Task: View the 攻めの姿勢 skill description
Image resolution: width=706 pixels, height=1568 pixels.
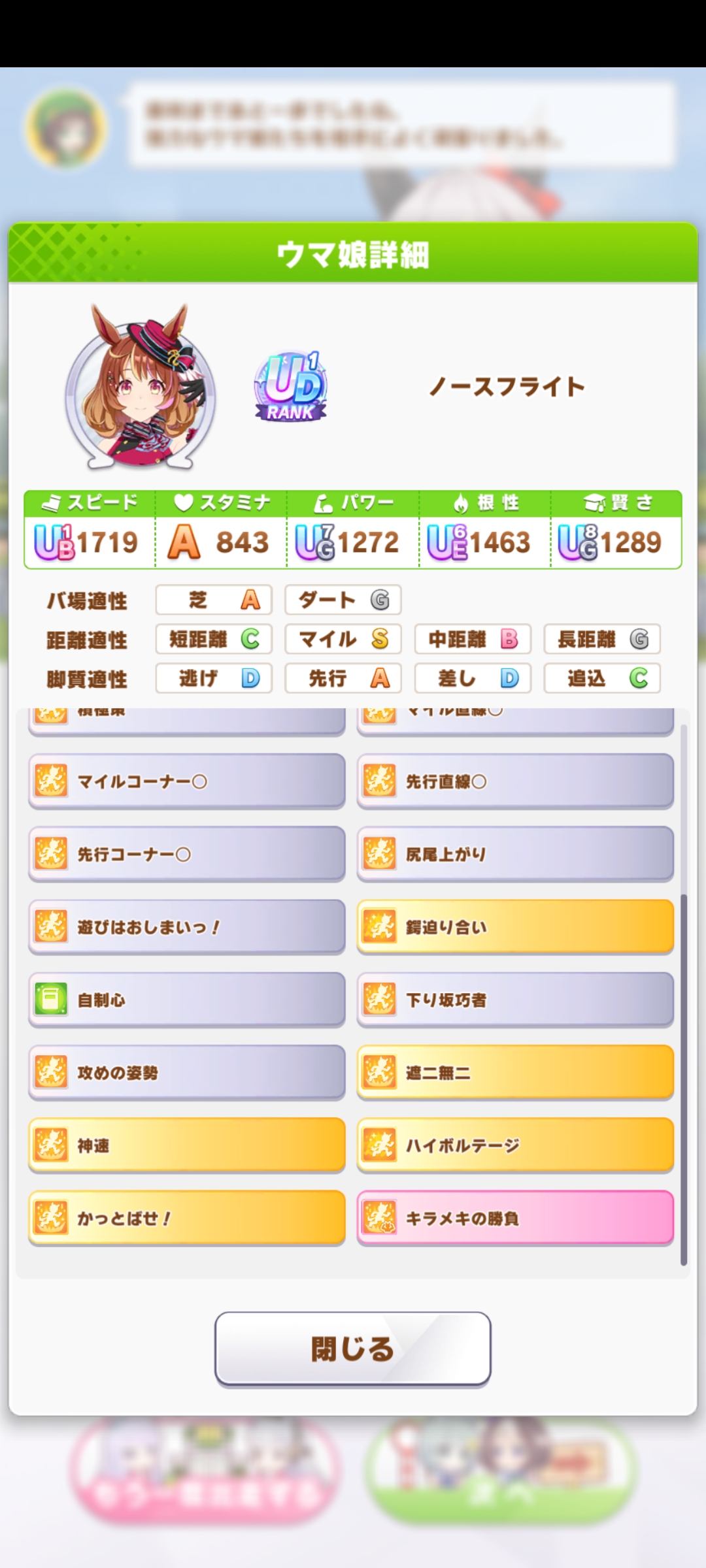Action: pos(186,1073)
